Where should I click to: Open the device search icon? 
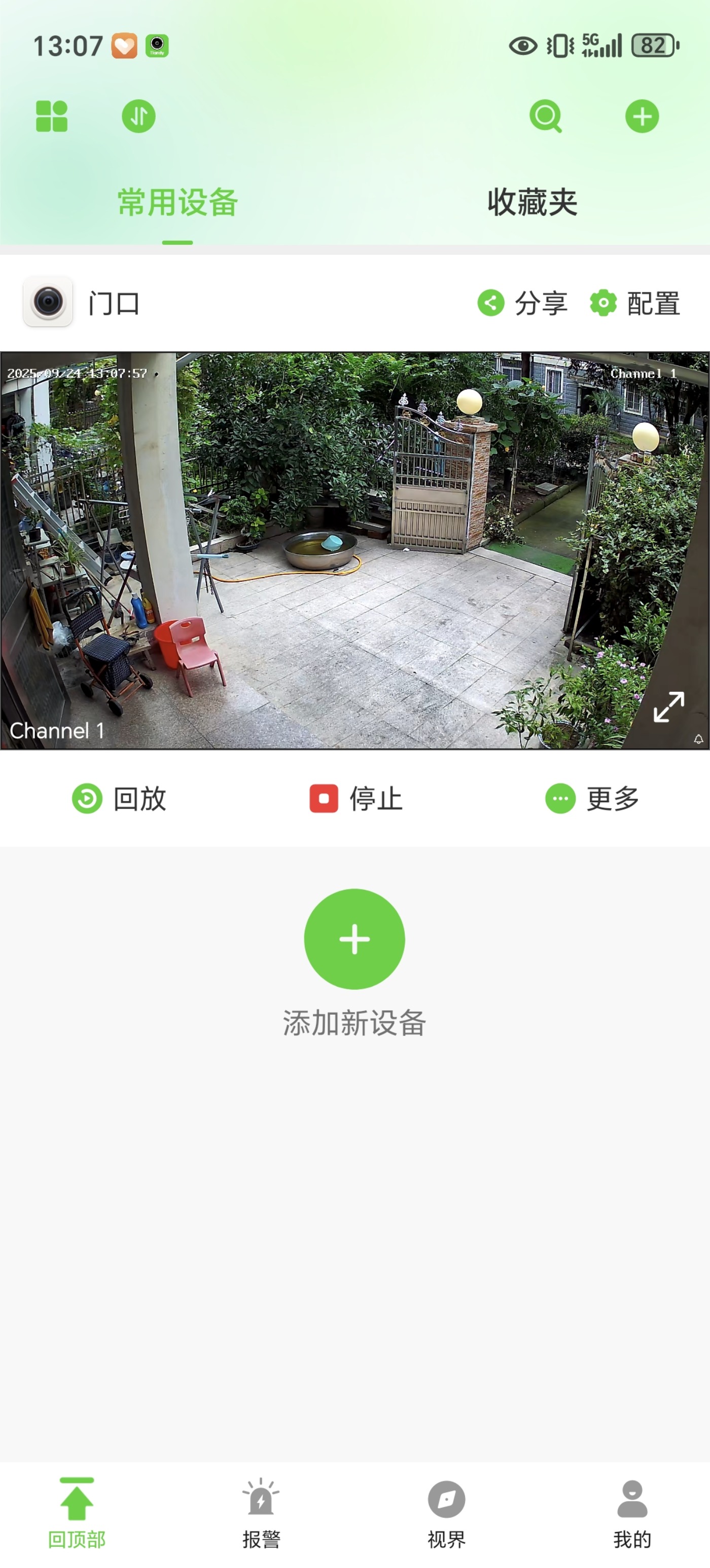point(546,116)
